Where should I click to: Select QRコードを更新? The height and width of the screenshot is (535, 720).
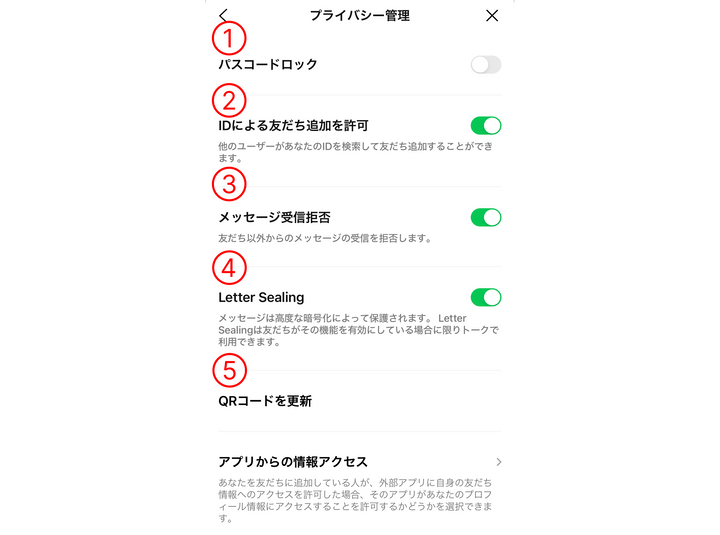[266, 401]
